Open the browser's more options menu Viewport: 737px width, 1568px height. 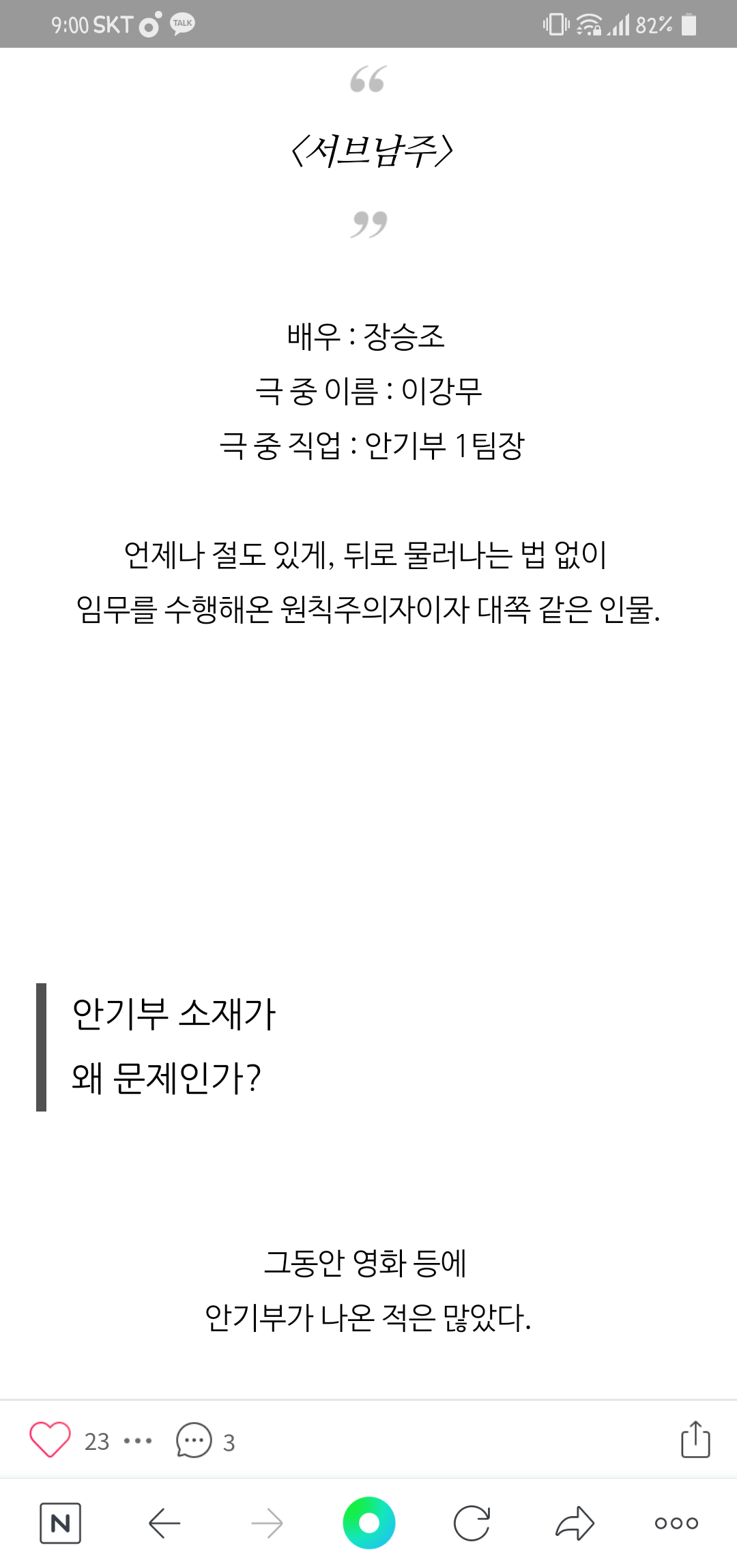click(676, 1523)
